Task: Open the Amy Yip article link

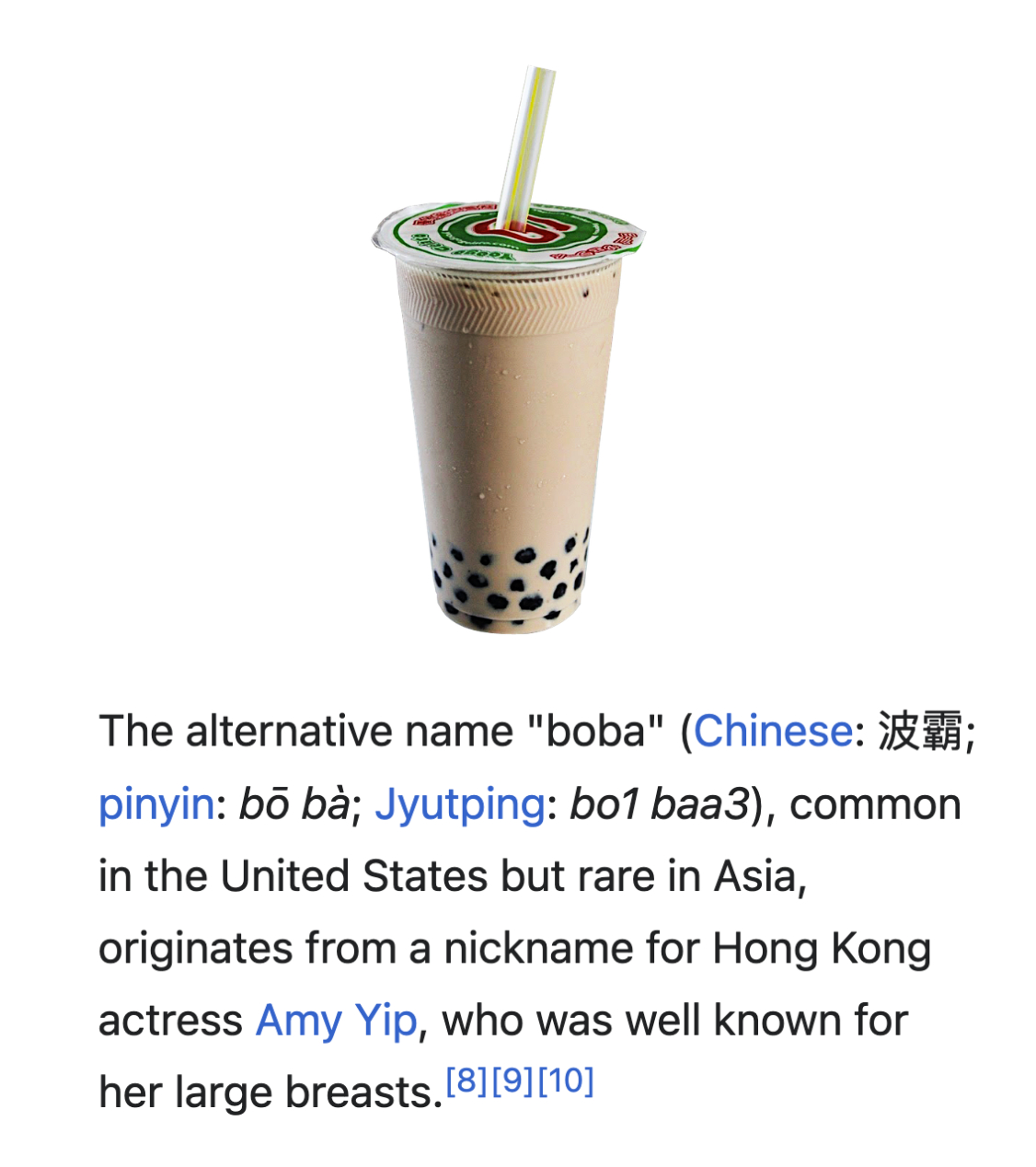Action: tap(336, 1021)
